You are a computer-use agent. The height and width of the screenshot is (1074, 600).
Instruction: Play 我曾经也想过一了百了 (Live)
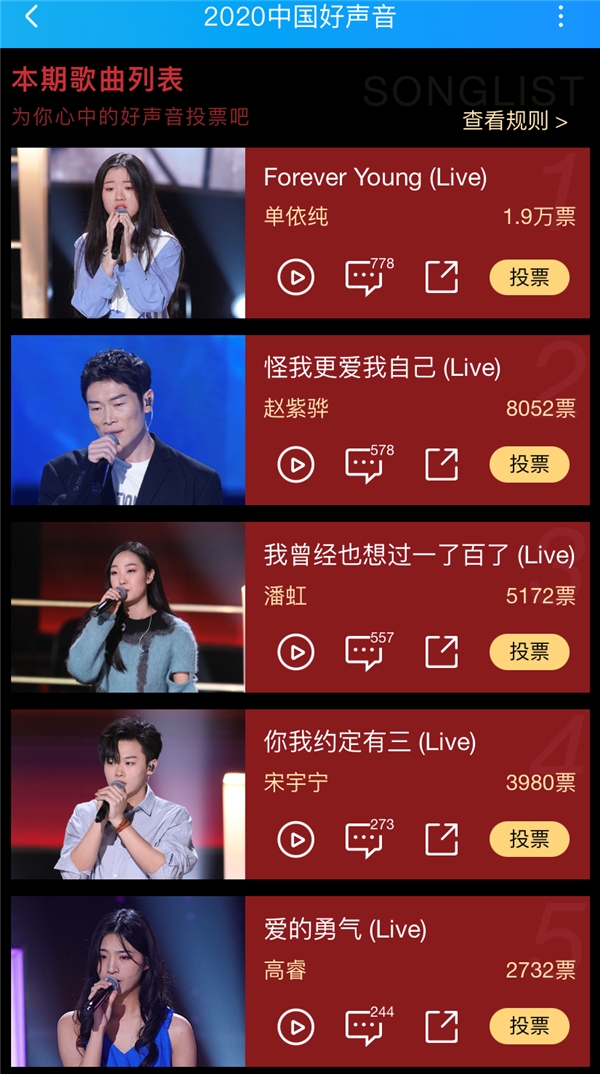coord(296,652)
